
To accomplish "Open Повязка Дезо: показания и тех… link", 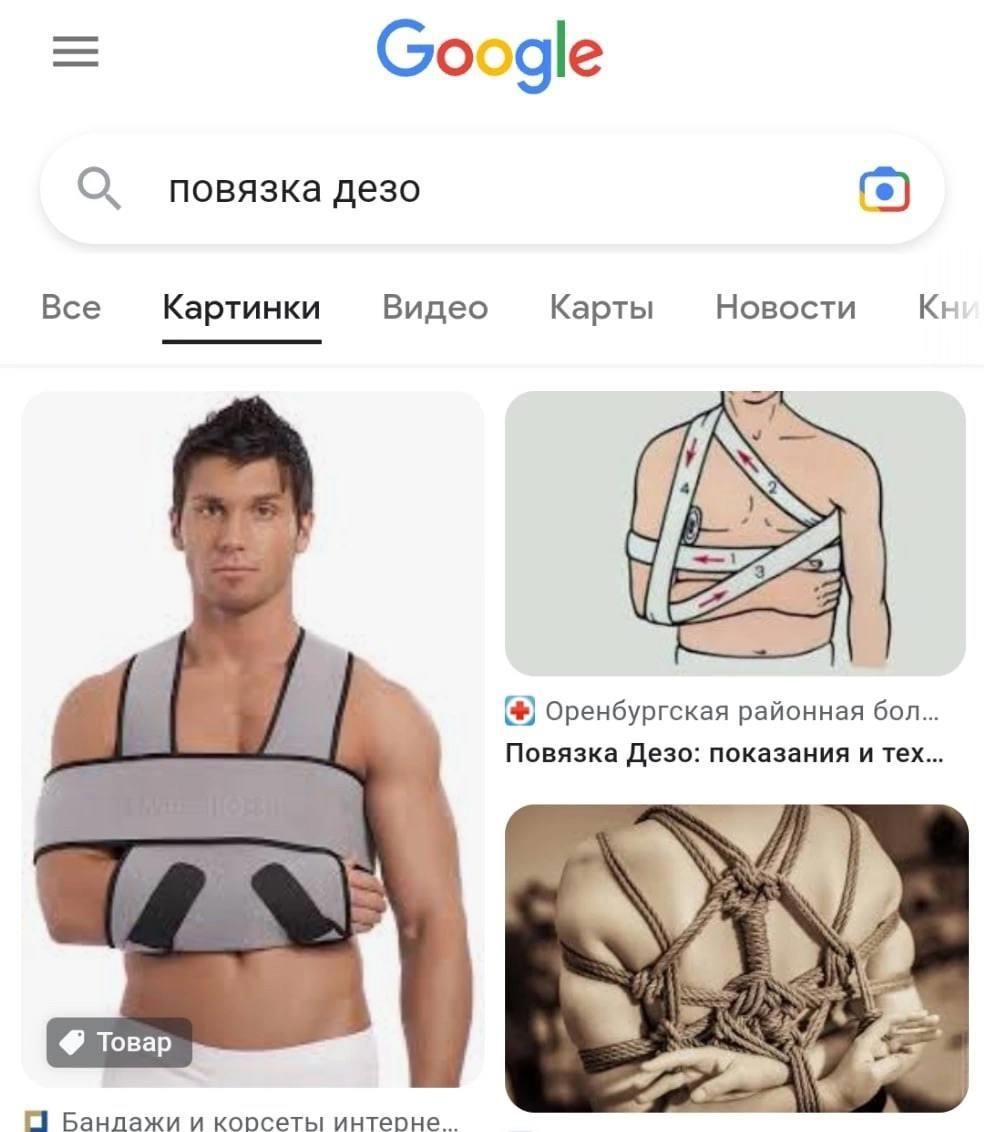I will point(724,753).
